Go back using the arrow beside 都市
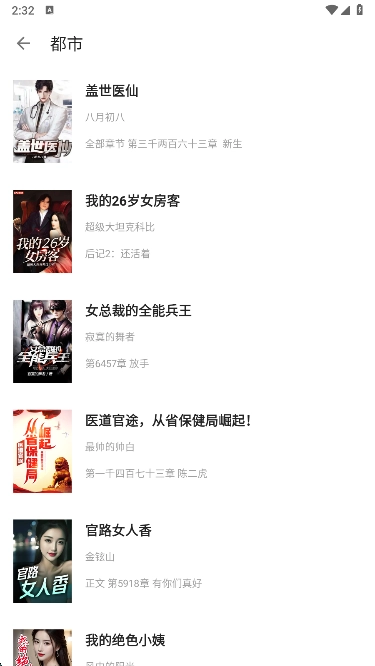Screen dimensions: 375x666 pos(23,43)
